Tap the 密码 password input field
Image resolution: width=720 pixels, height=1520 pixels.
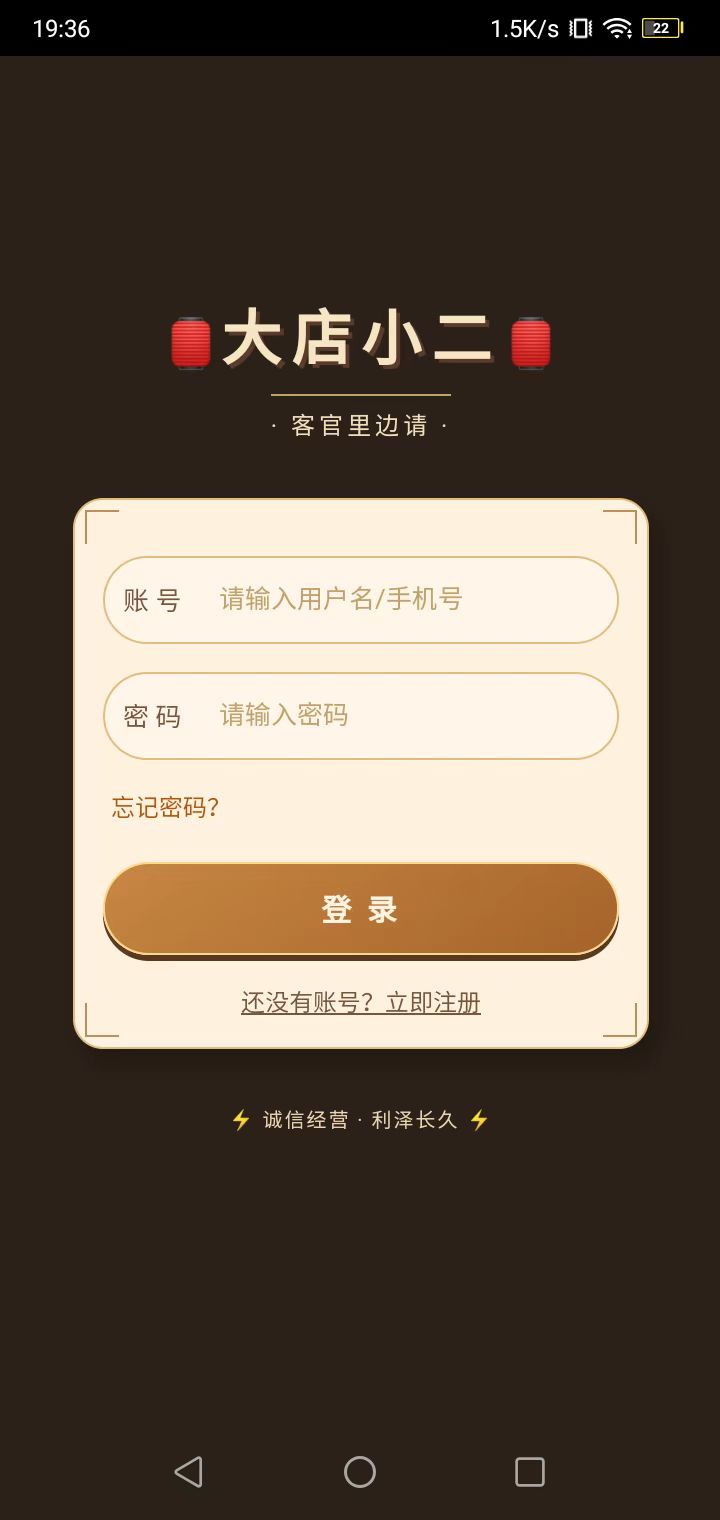(x=360, y=716)
